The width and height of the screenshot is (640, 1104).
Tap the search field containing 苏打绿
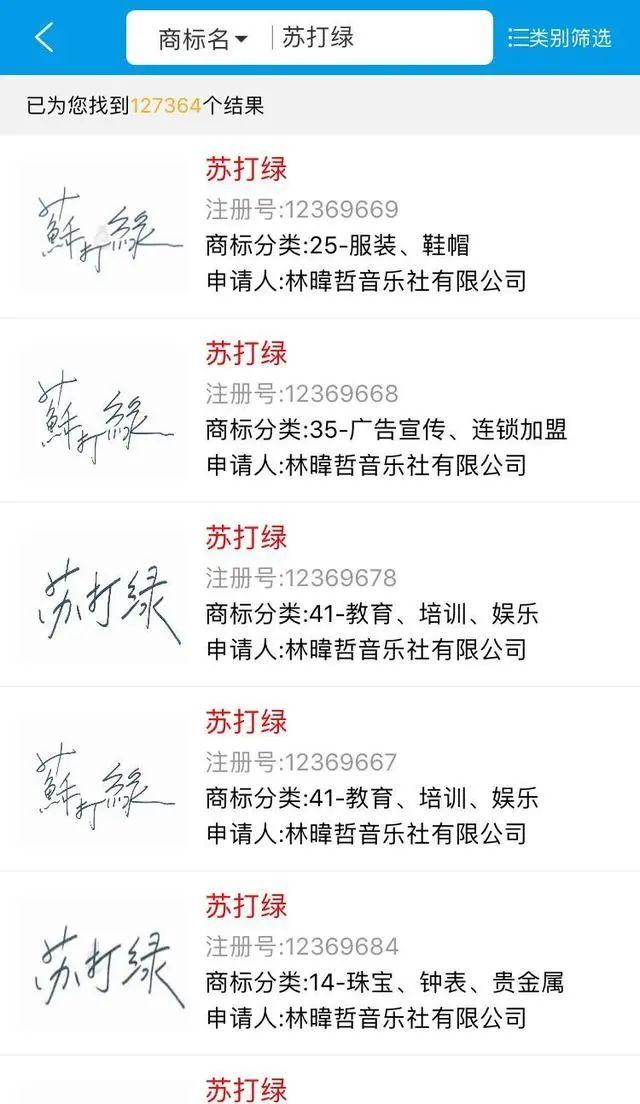click(380, 38)
